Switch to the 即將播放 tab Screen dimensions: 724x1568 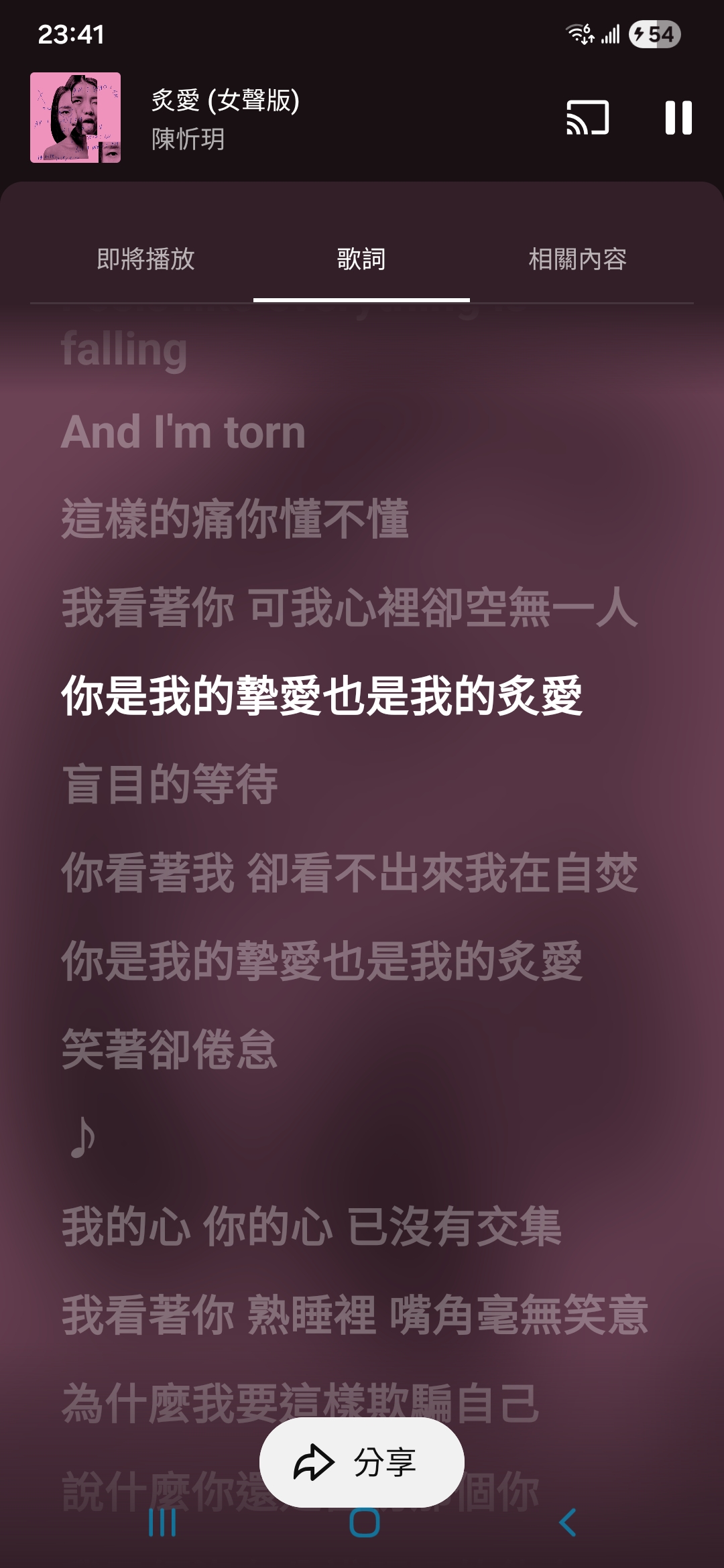coord(145,259)
